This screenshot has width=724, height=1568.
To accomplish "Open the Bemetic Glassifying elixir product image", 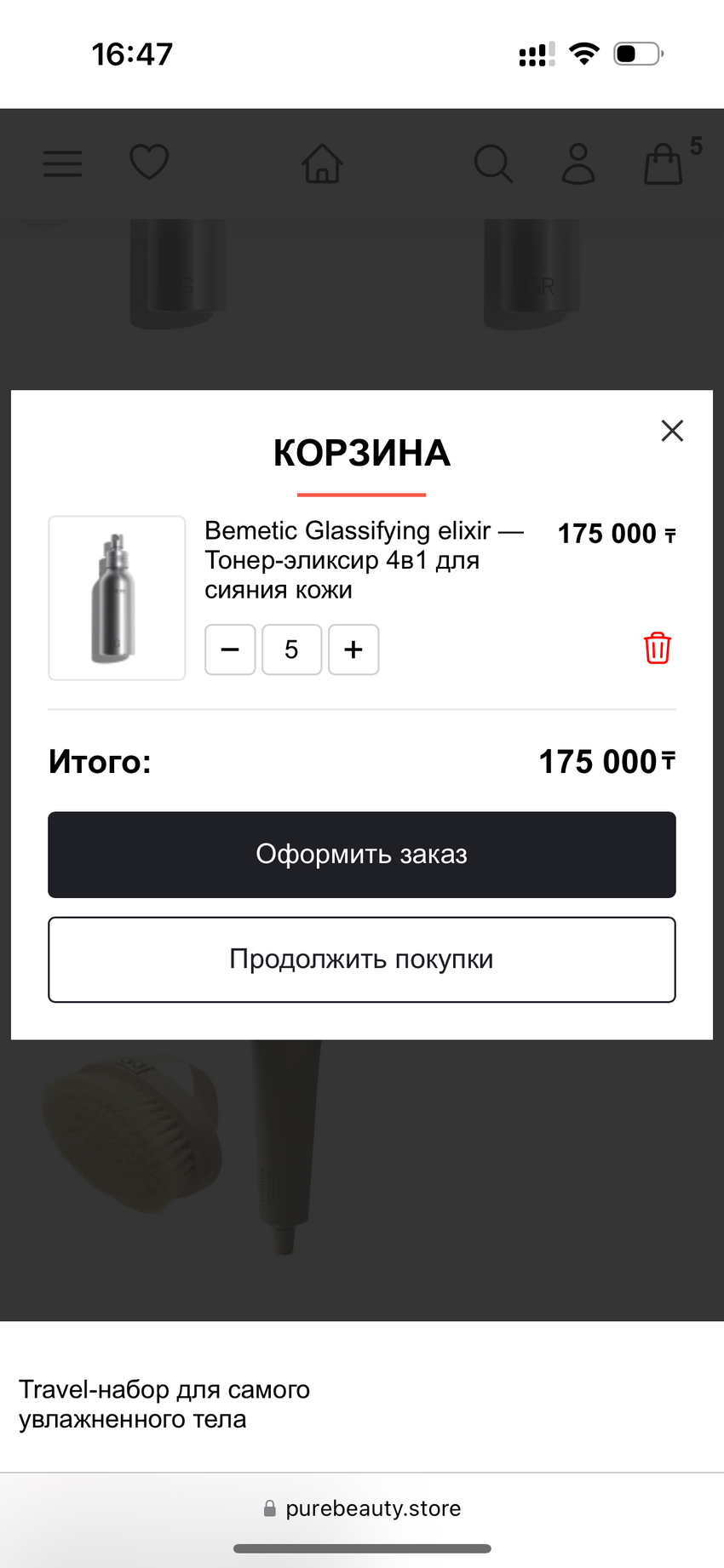I will click(117, 598).
